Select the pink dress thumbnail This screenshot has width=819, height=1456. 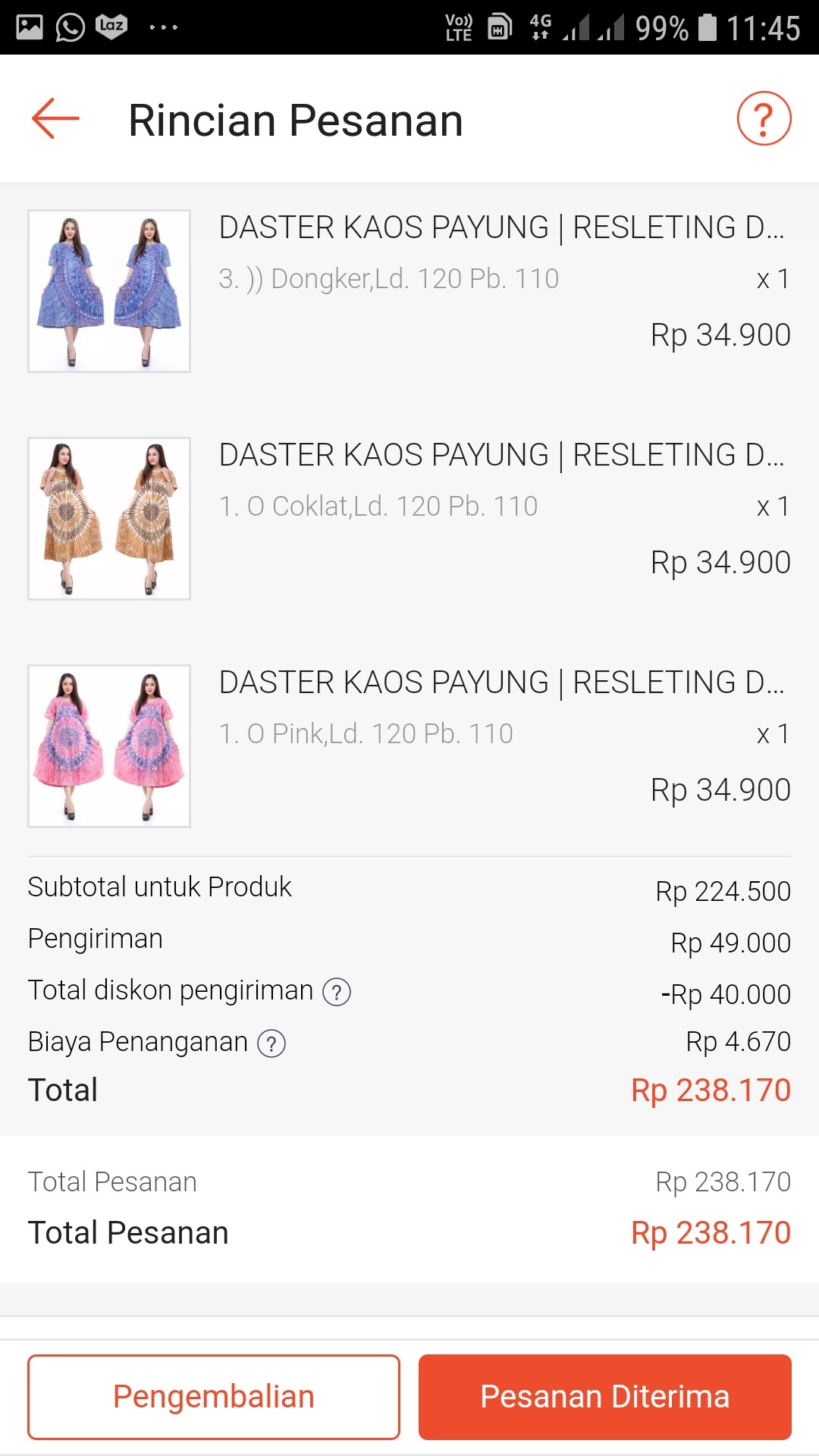108,745
